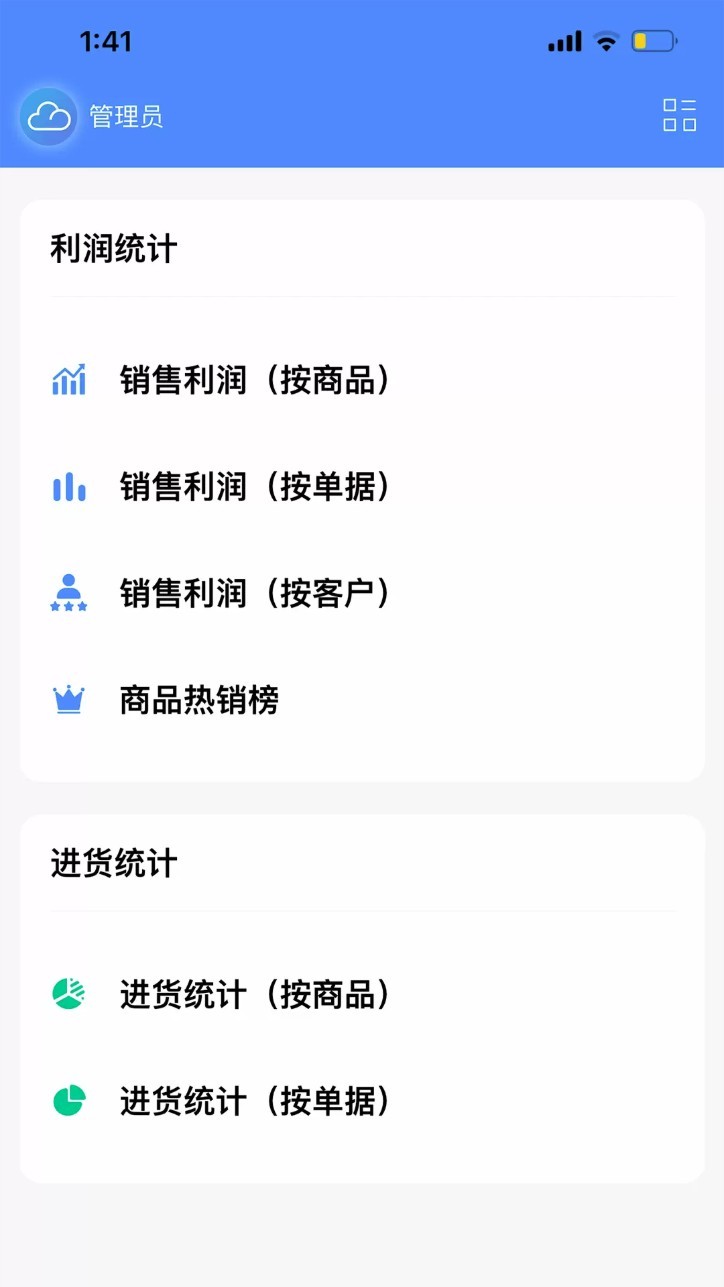Open 进货统计（按单据）statistics
Viewport: 724px width, 1287px height.
coord(255,1101)
